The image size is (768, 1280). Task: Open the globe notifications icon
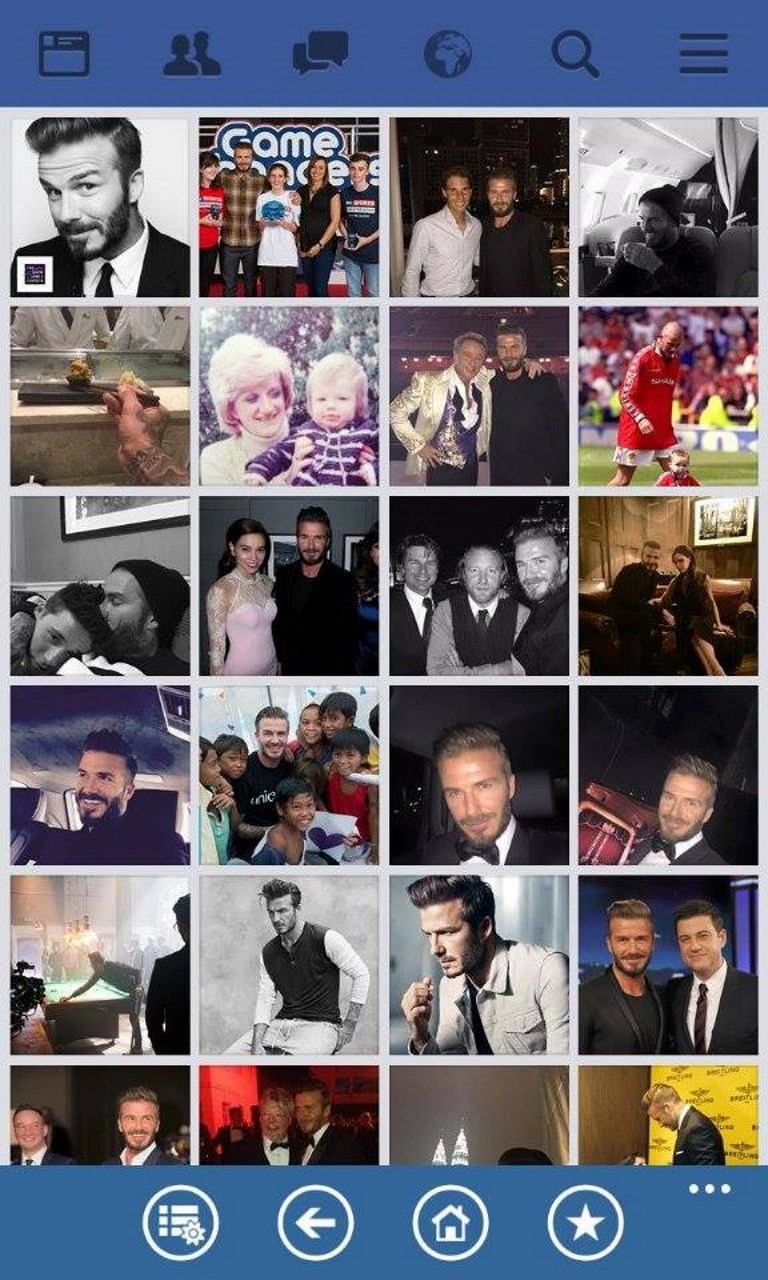(447, 54)
